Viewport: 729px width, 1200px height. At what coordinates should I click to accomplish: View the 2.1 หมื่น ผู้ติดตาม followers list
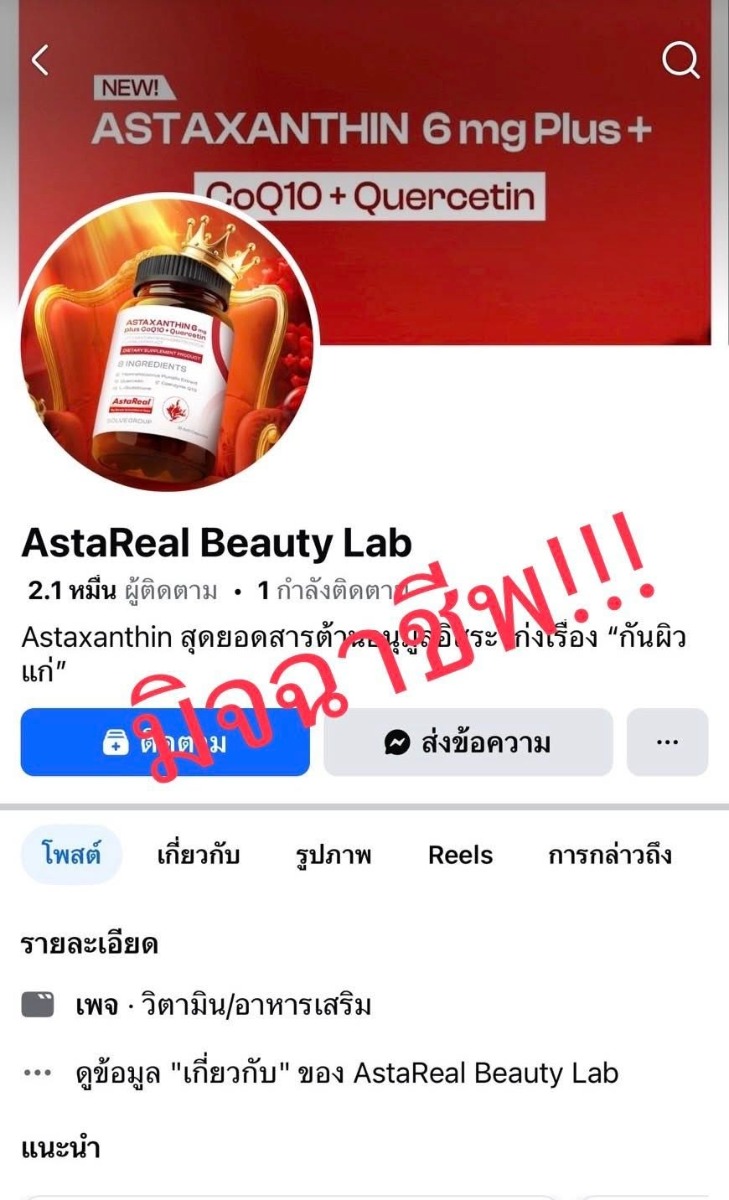122,590
